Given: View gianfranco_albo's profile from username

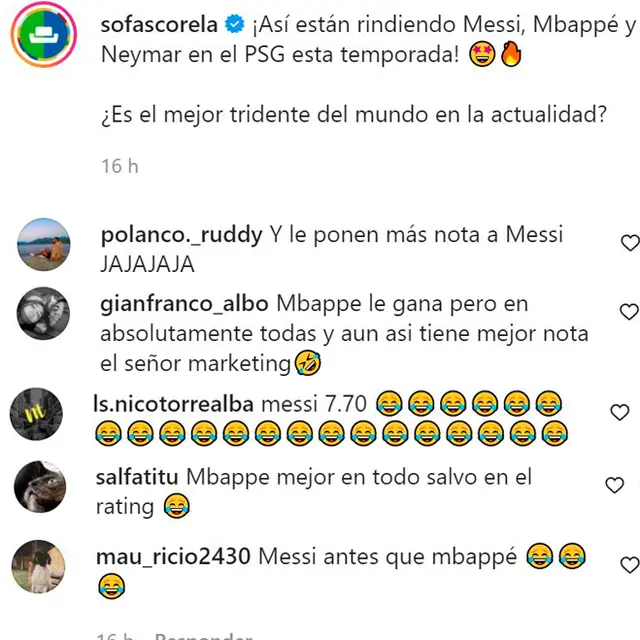Looking at the screenshot, I should tap(185, 304).
